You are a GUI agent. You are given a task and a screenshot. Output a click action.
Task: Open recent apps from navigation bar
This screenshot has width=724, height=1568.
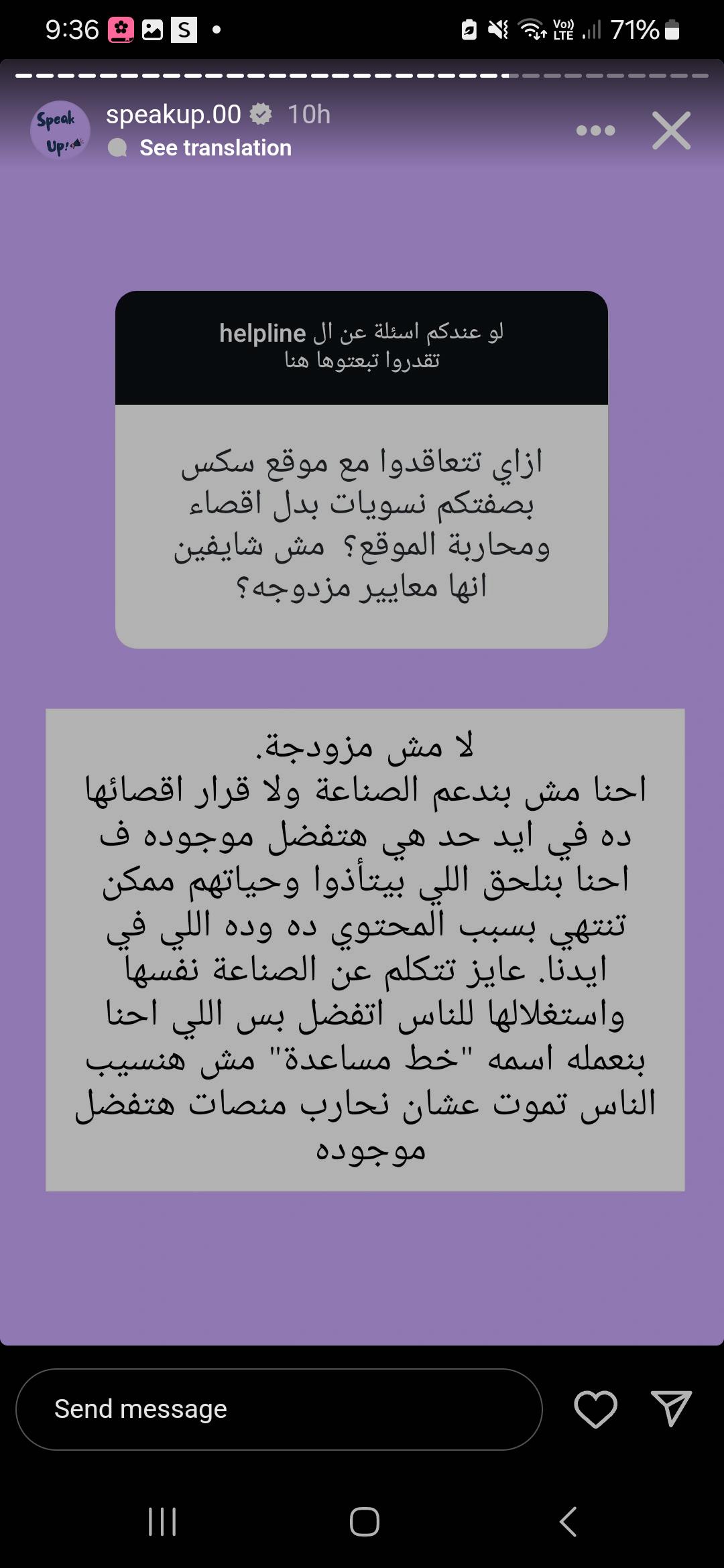[162, 1522]
